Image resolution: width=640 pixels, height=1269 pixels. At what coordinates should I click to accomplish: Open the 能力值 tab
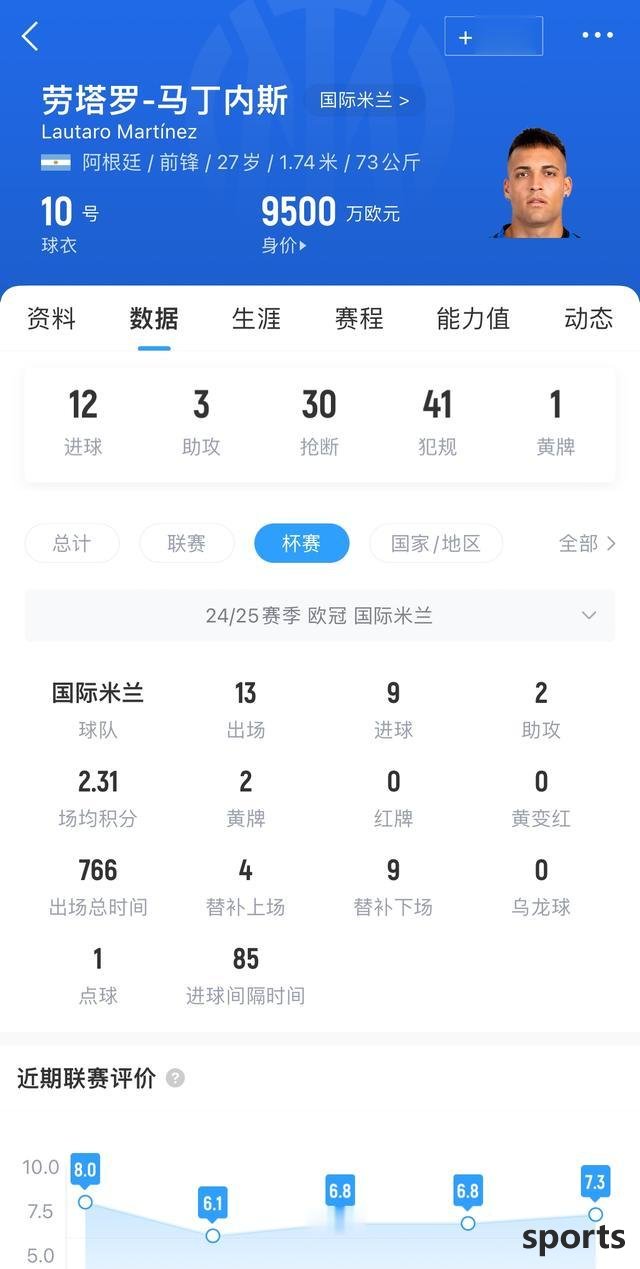click(x=473, y=319)
